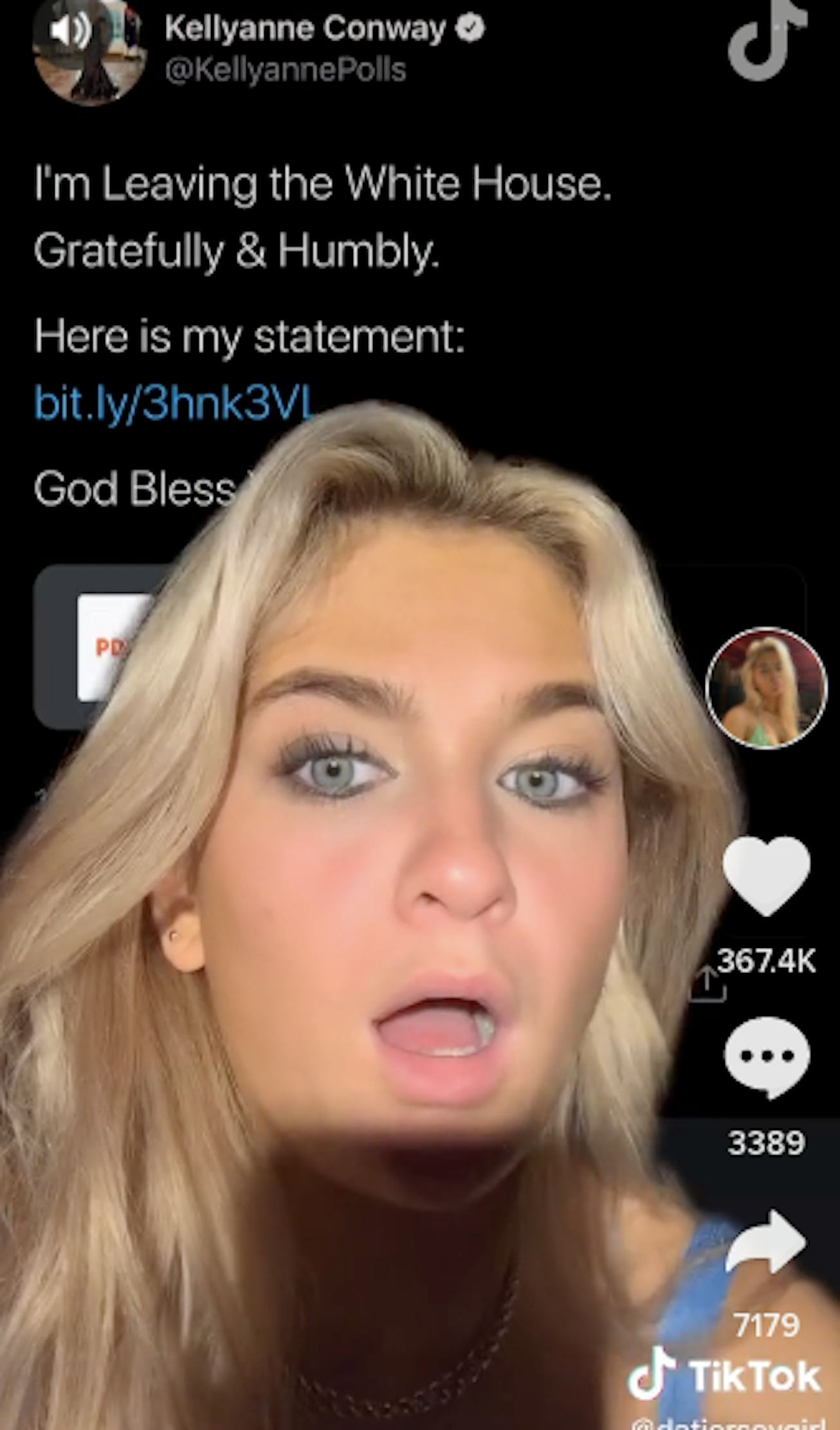The width and height of the screenshot is (840, 1430).
Task: Share the video via the arrow icon
Action: tap(766, 1242)
